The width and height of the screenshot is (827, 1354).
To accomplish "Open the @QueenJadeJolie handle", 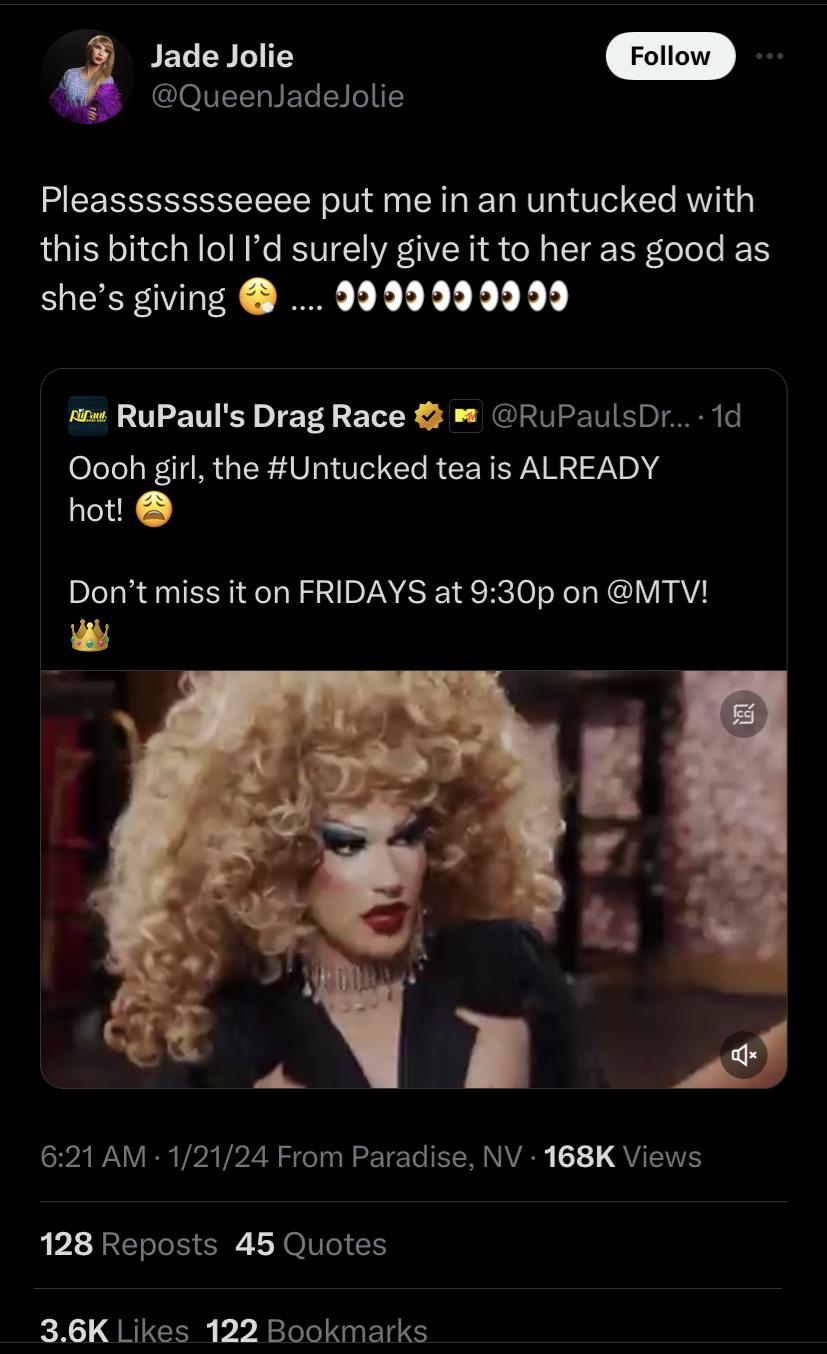I will 277,96.
